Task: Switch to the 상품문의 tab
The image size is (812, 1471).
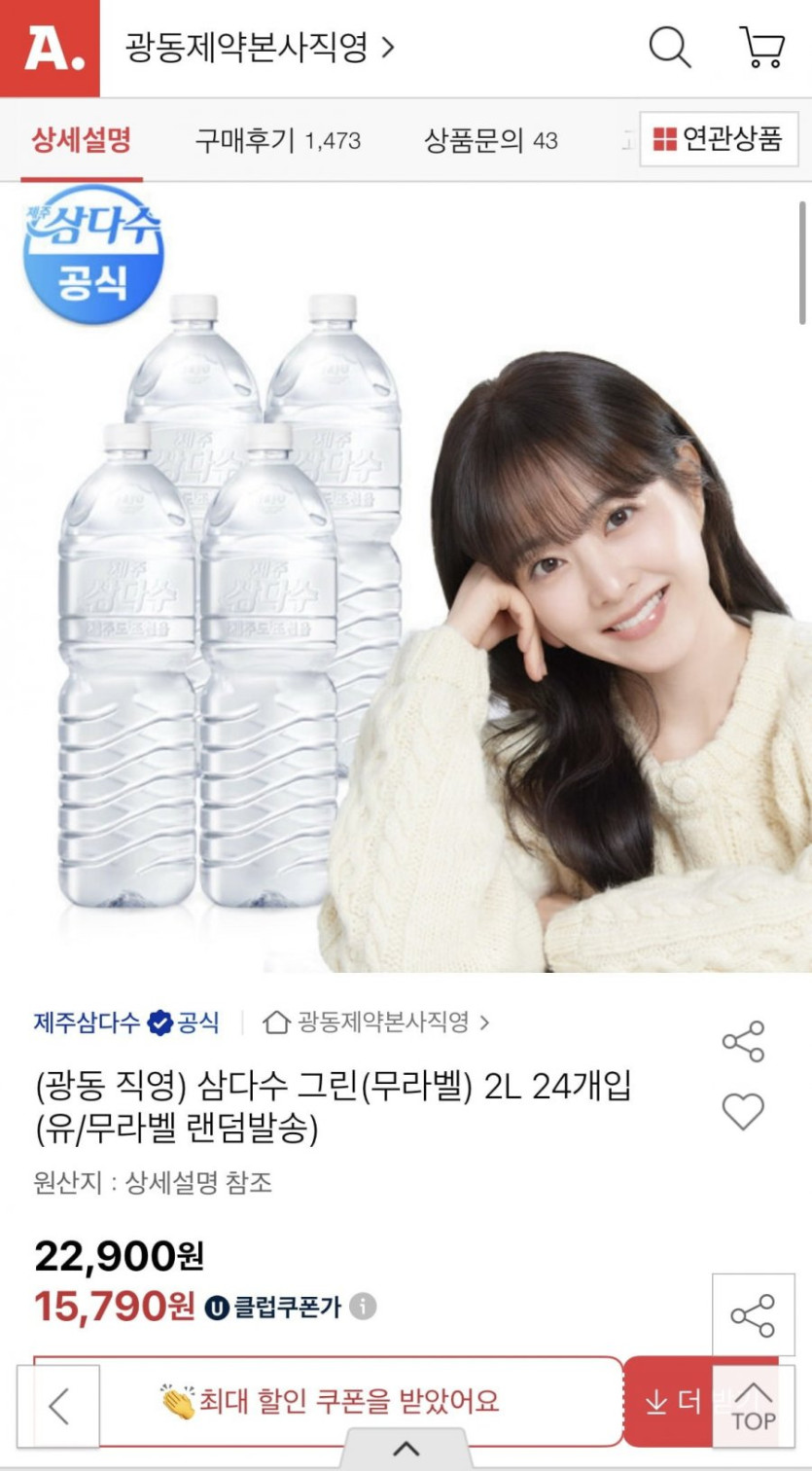Action: 491,140
